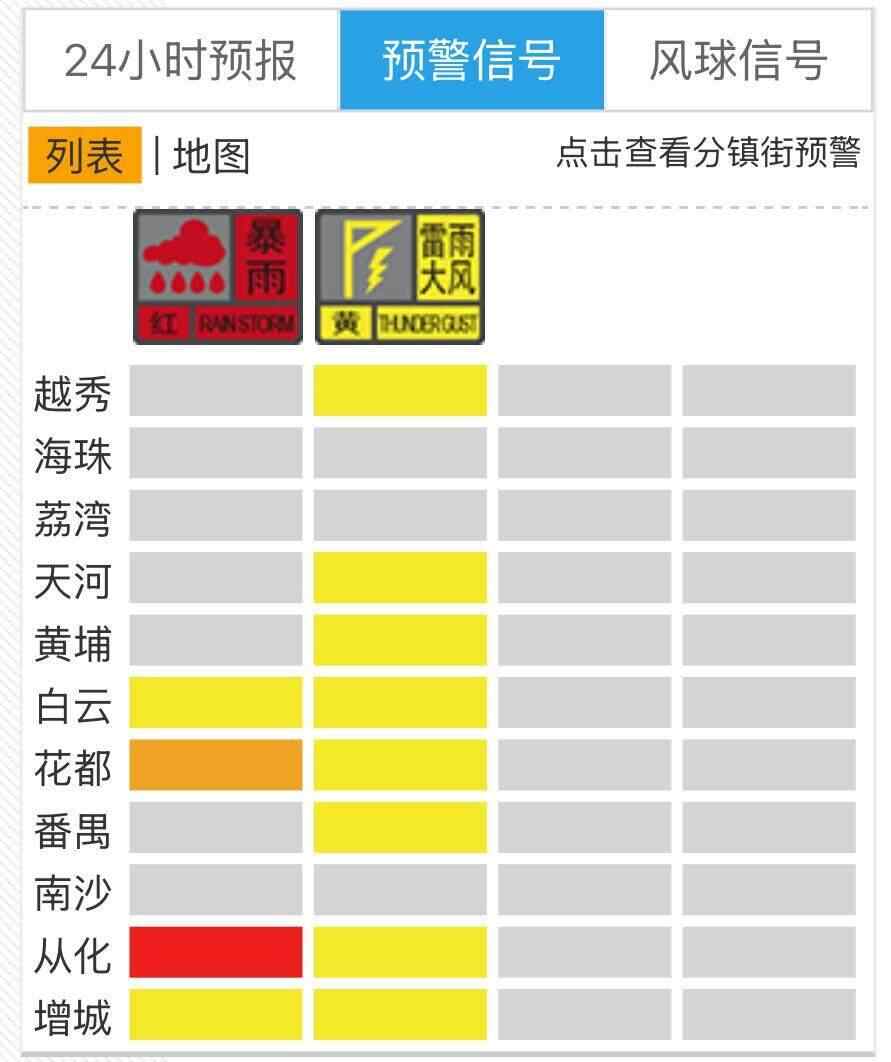This screenshot has height=1062, width=891.
Task: Show warnings in 列表 view
Action: click(84, 156)
